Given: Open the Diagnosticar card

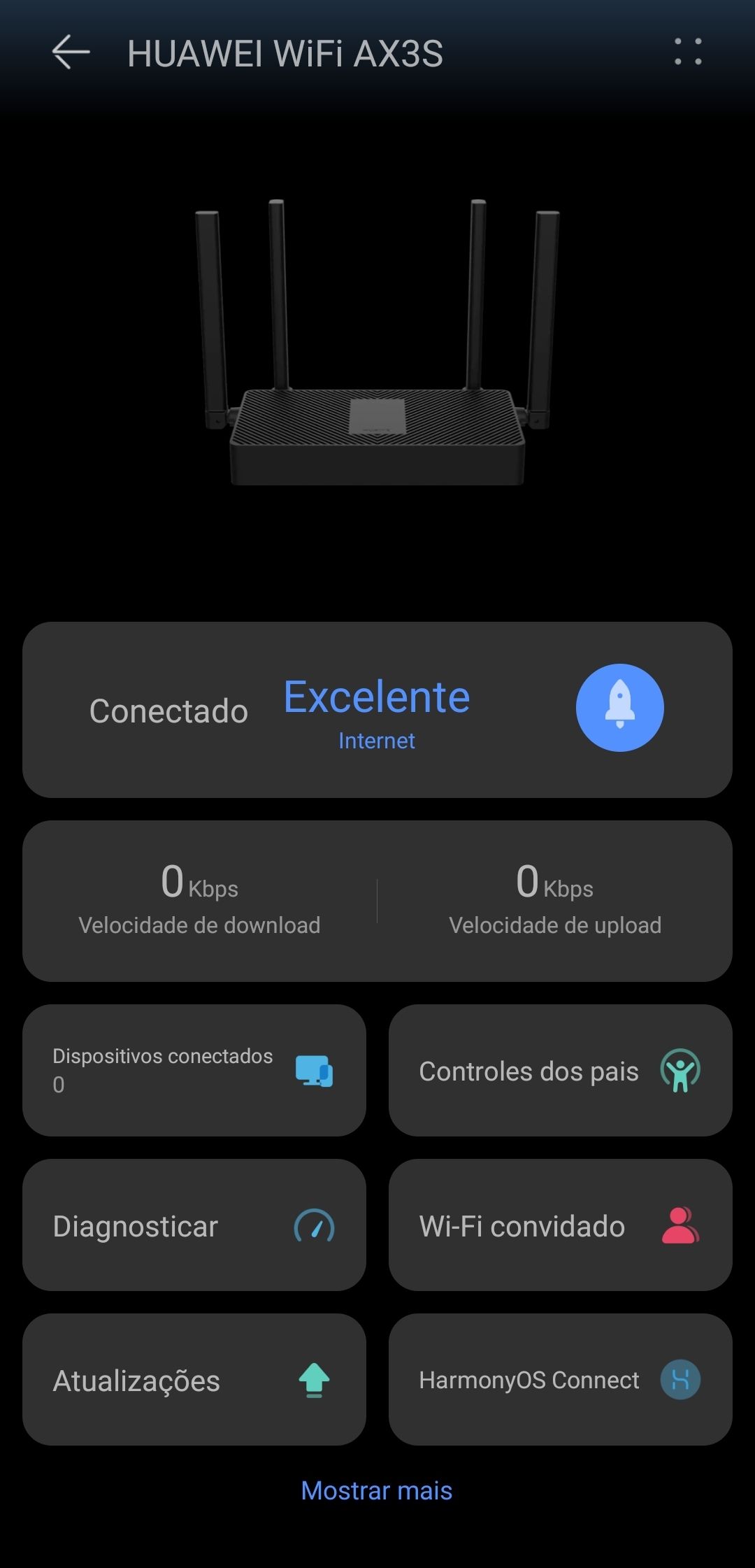Looking at the screenshot, I should coord(194,1225).
